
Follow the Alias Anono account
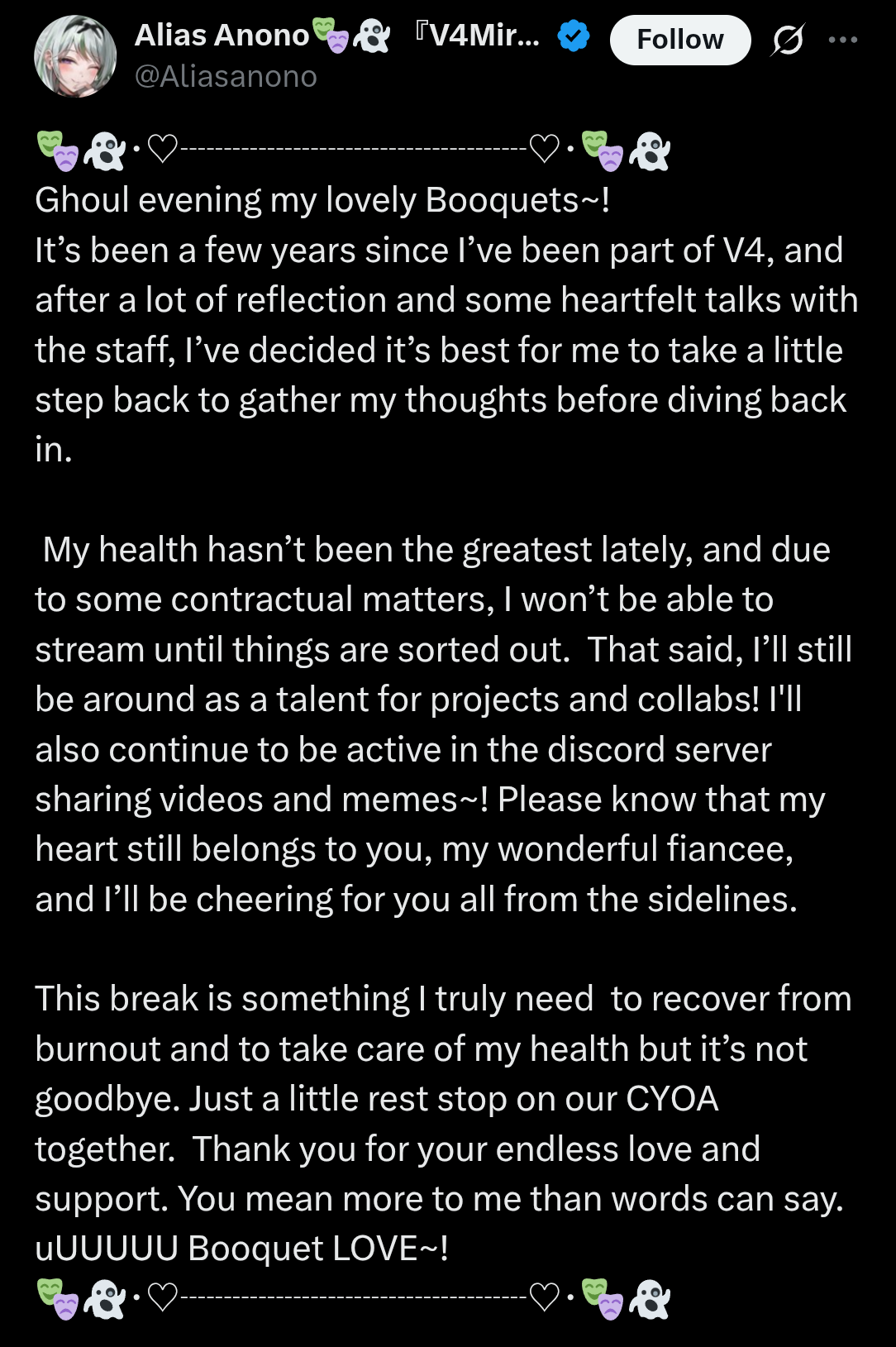point(679,40)
